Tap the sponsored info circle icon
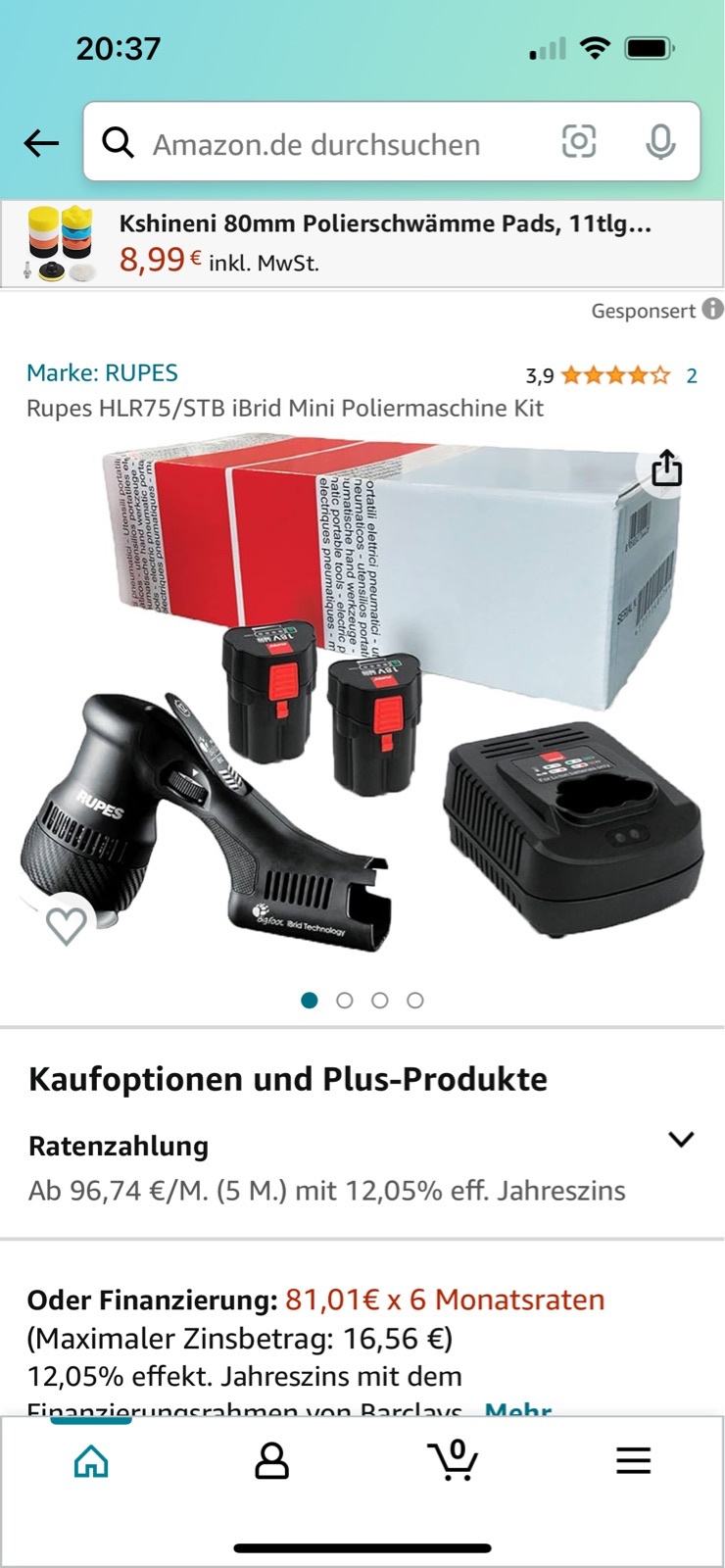This screenshot has height=1568, width=725. pos(712,311)
